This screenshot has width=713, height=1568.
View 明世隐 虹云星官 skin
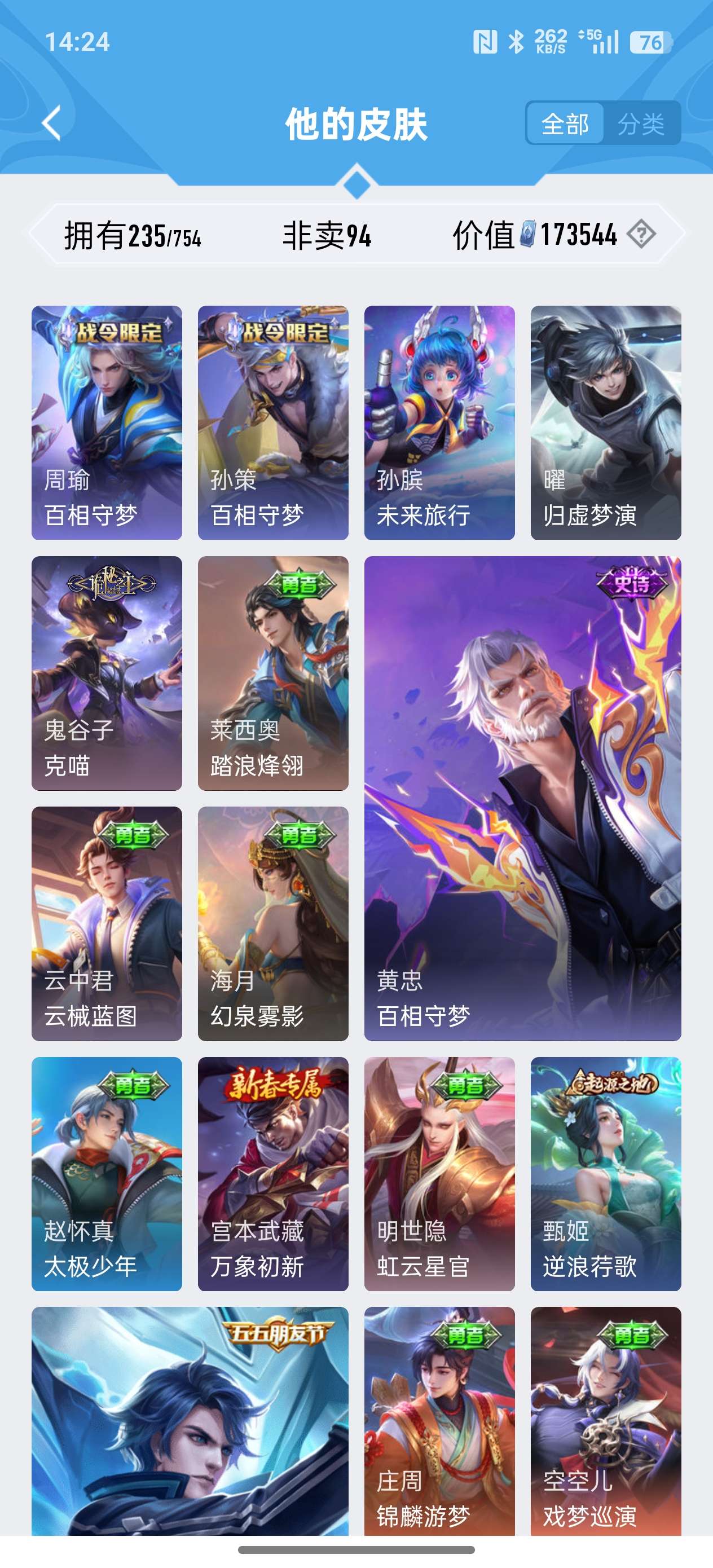pos(439,1174)
